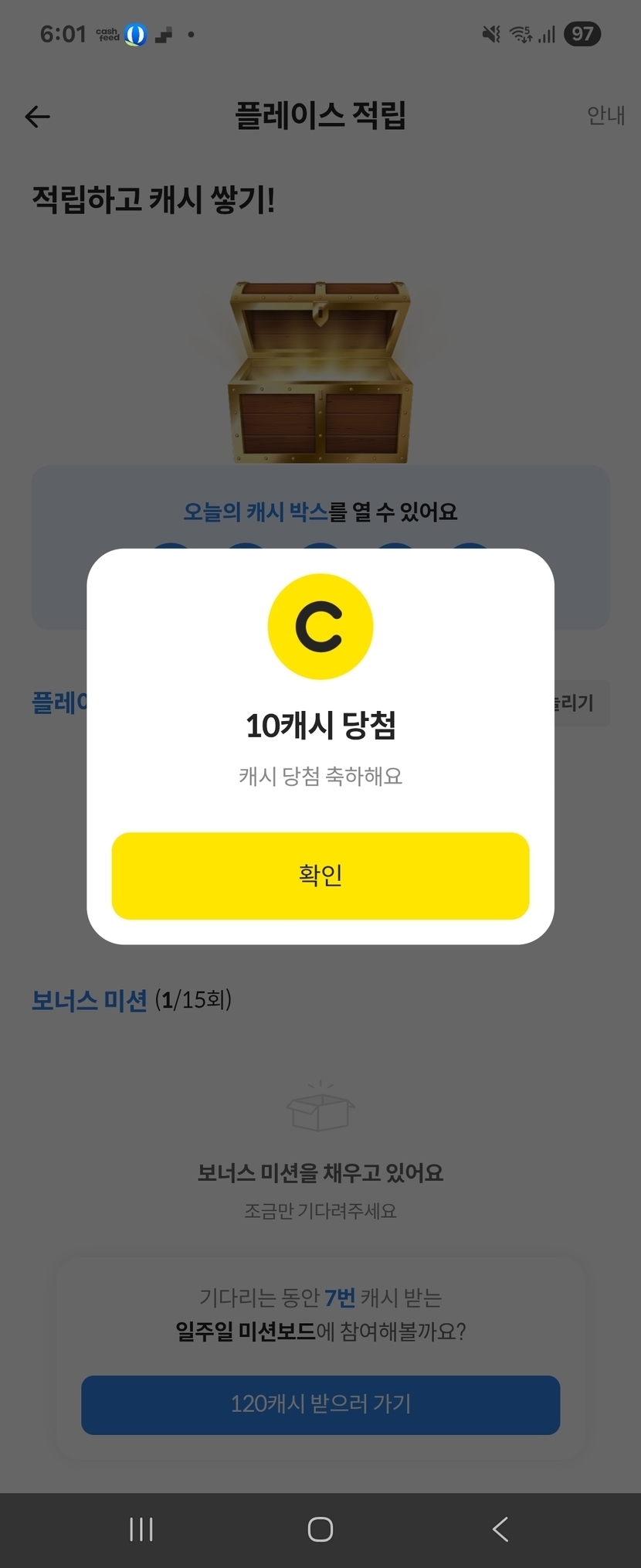The width and height of the screenshot is (641, 1568).
Task: Confirm the 10 cash win with 확인
Action: (x=320, y=876)
